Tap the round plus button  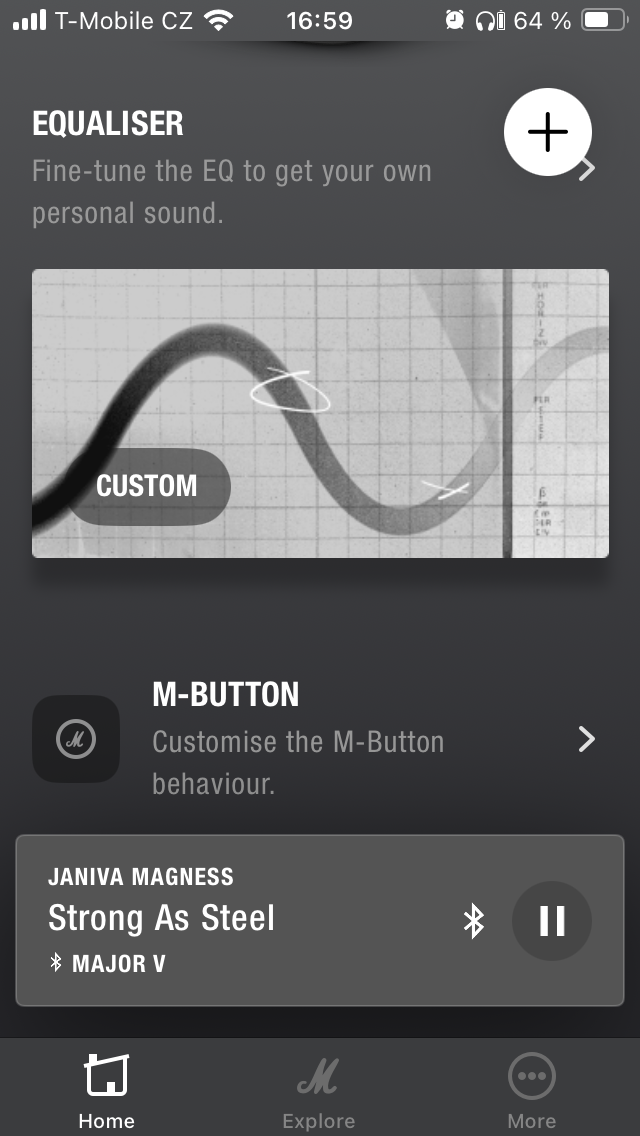(x=547, y=132)
